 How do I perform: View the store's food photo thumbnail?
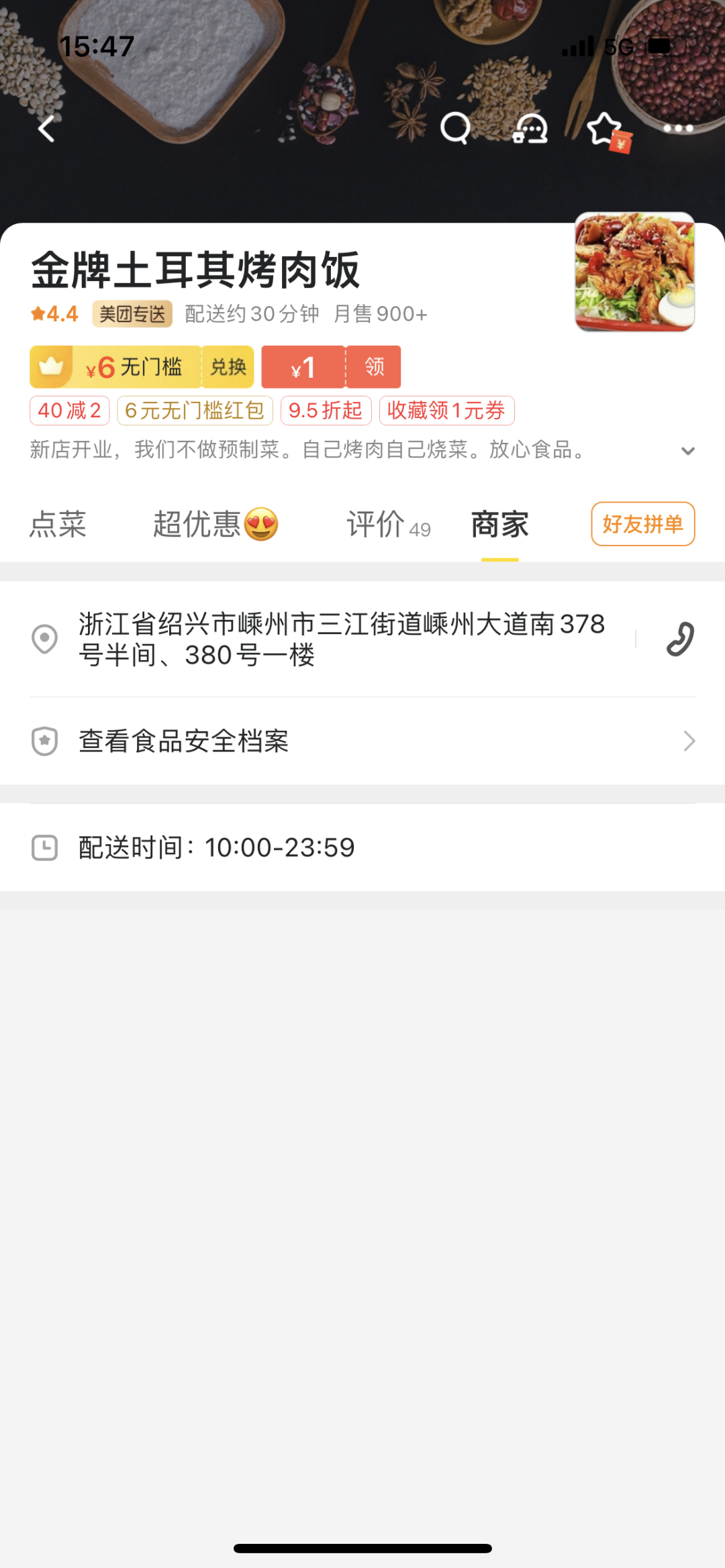(634, 272)
